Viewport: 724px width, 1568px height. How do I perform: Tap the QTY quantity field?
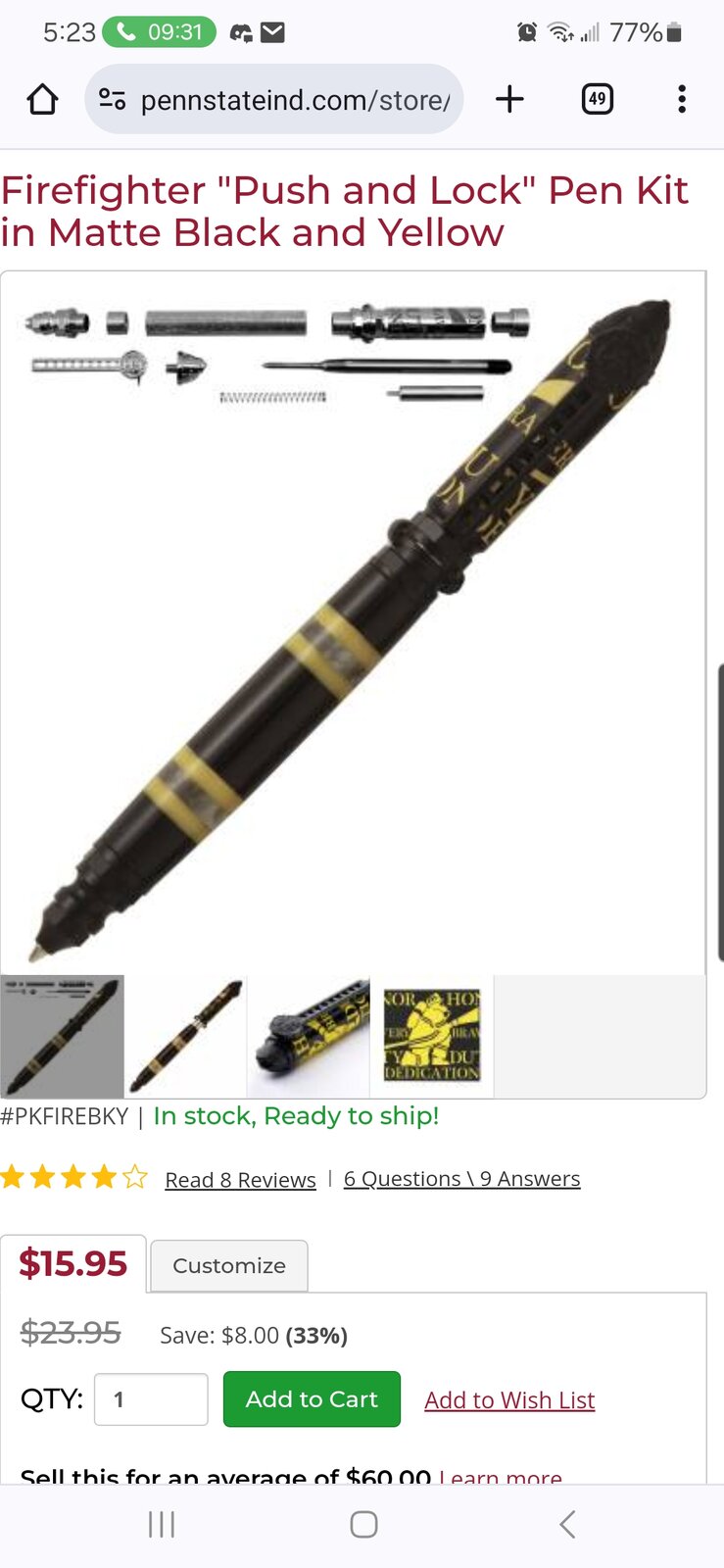click(x=151, y=1398)
